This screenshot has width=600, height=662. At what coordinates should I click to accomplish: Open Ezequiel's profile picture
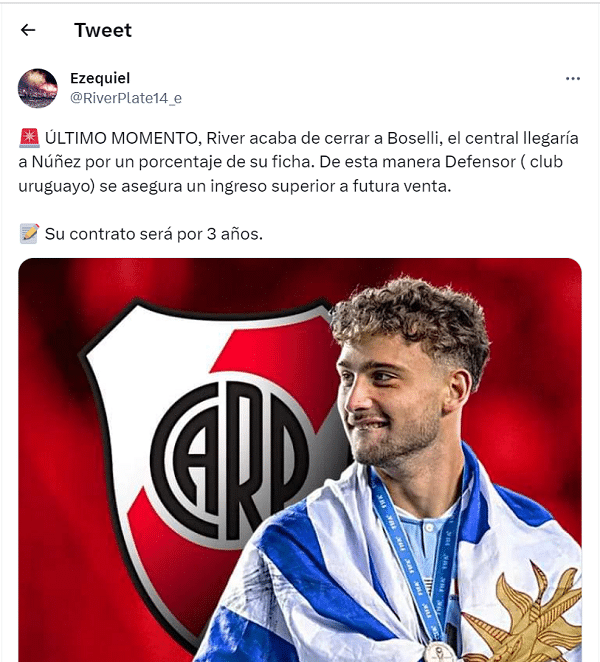[x=37, y=88]
